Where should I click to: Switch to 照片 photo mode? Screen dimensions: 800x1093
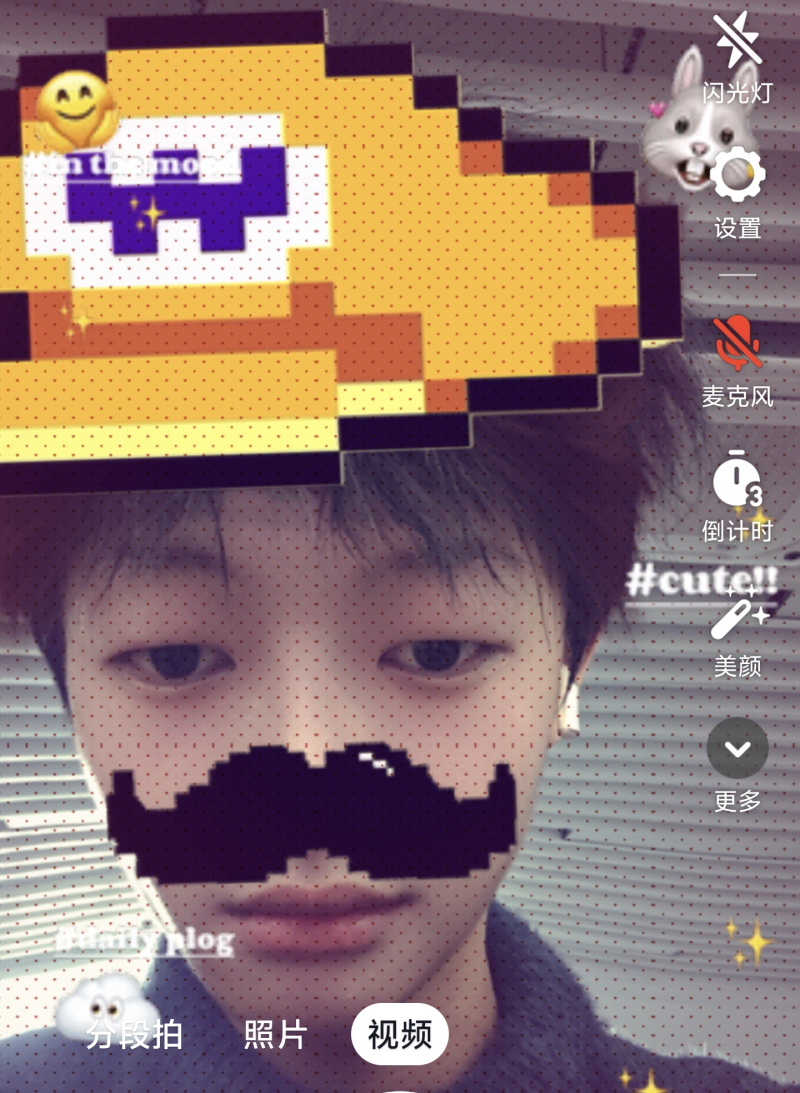(276, 1035)
